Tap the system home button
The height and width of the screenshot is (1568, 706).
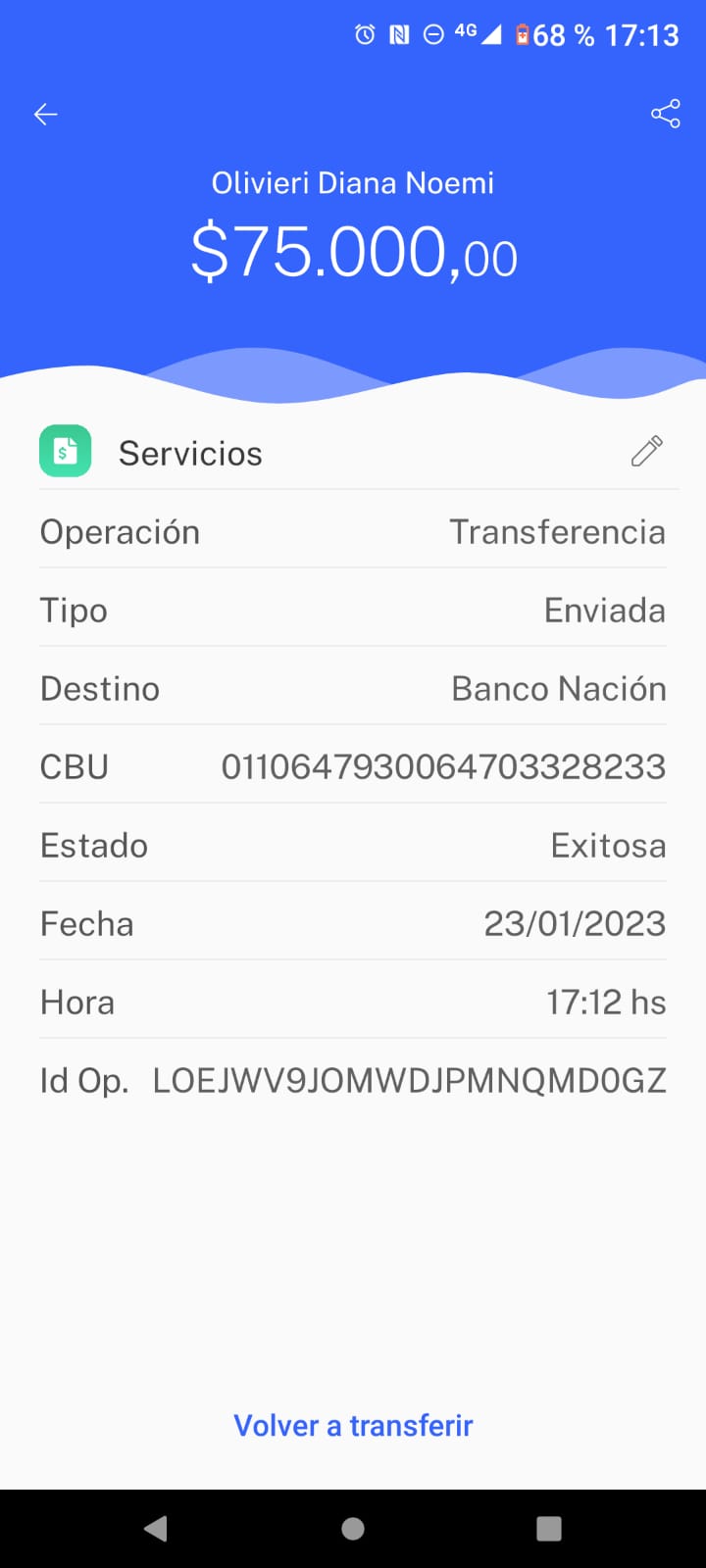pos(353,1529)
